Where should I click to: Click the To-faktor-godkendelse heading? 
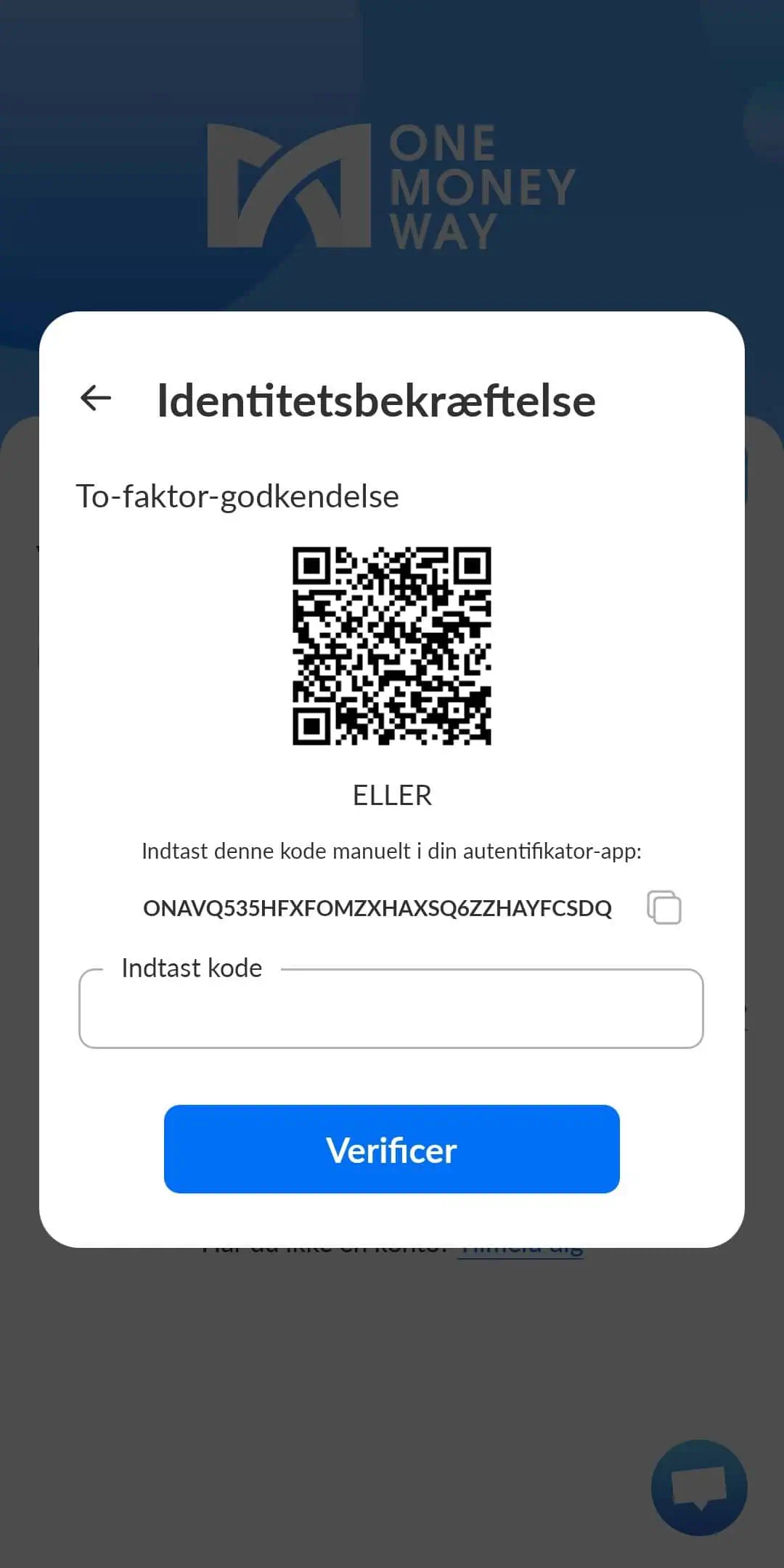[x=238, y=496]
